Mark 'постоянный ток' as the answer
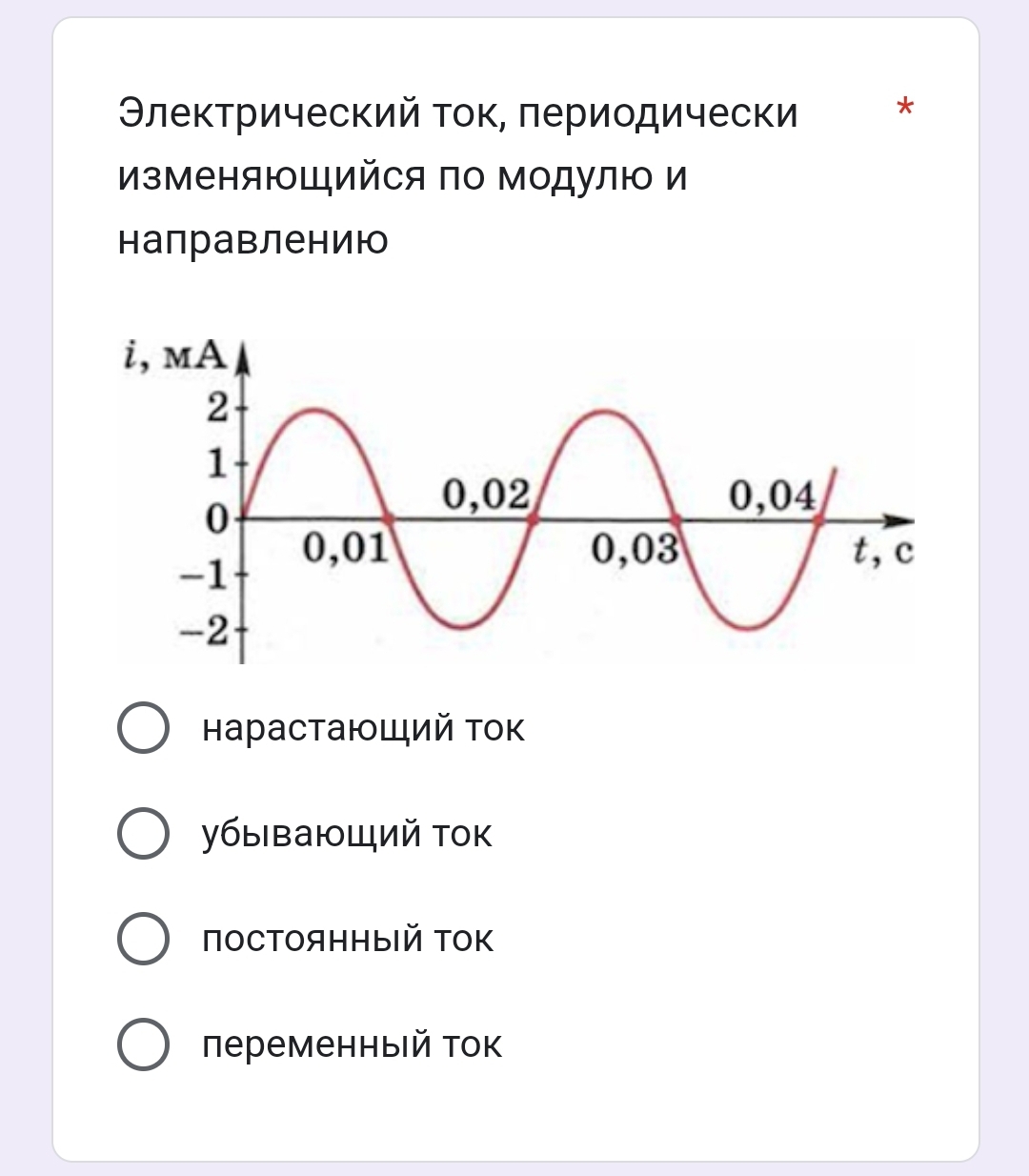This screenshot has width=1029, height=1176. pyautogui.click(x=143, y=939)
